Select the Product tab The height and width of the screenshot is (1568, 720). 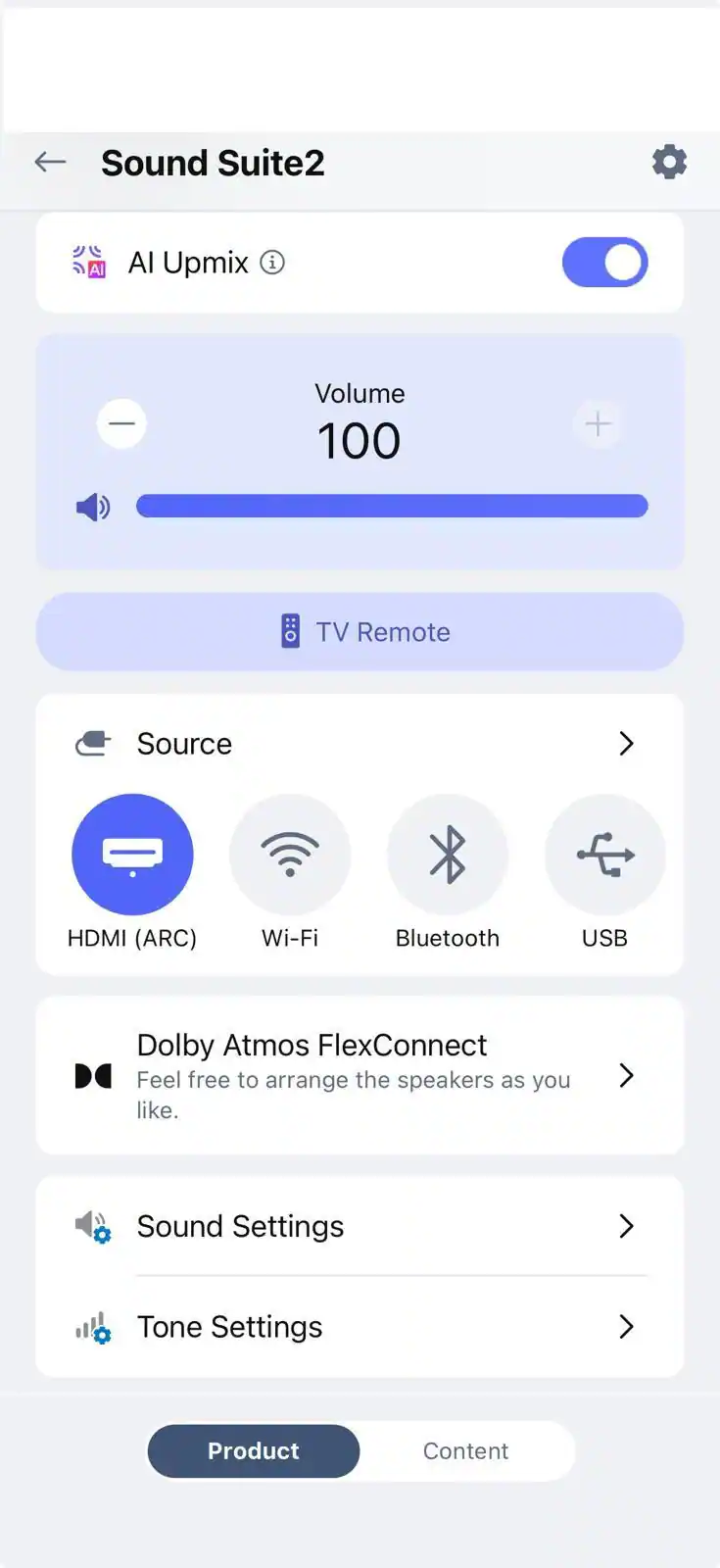coord(254,1451)
